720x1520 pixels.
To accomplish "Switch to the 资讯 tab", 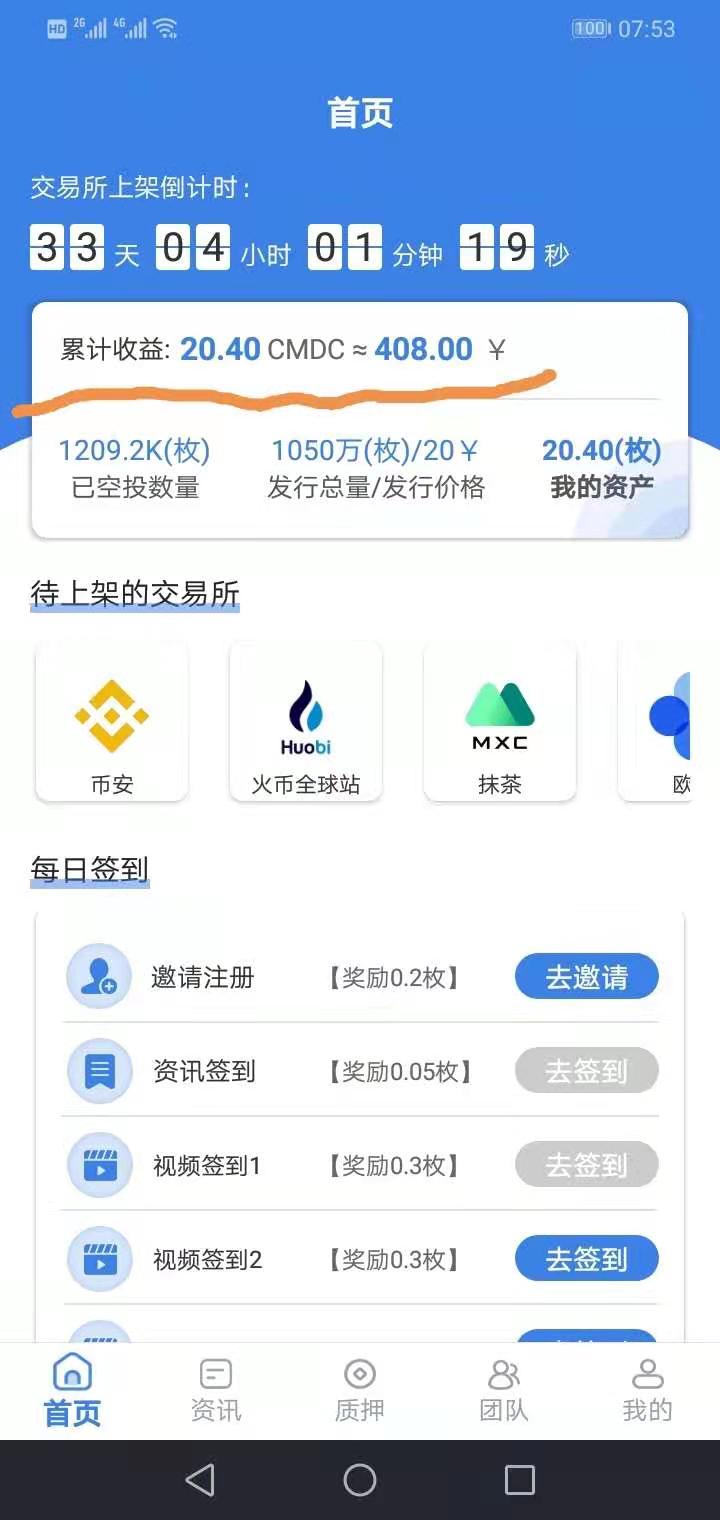I will click(216, 1390).
